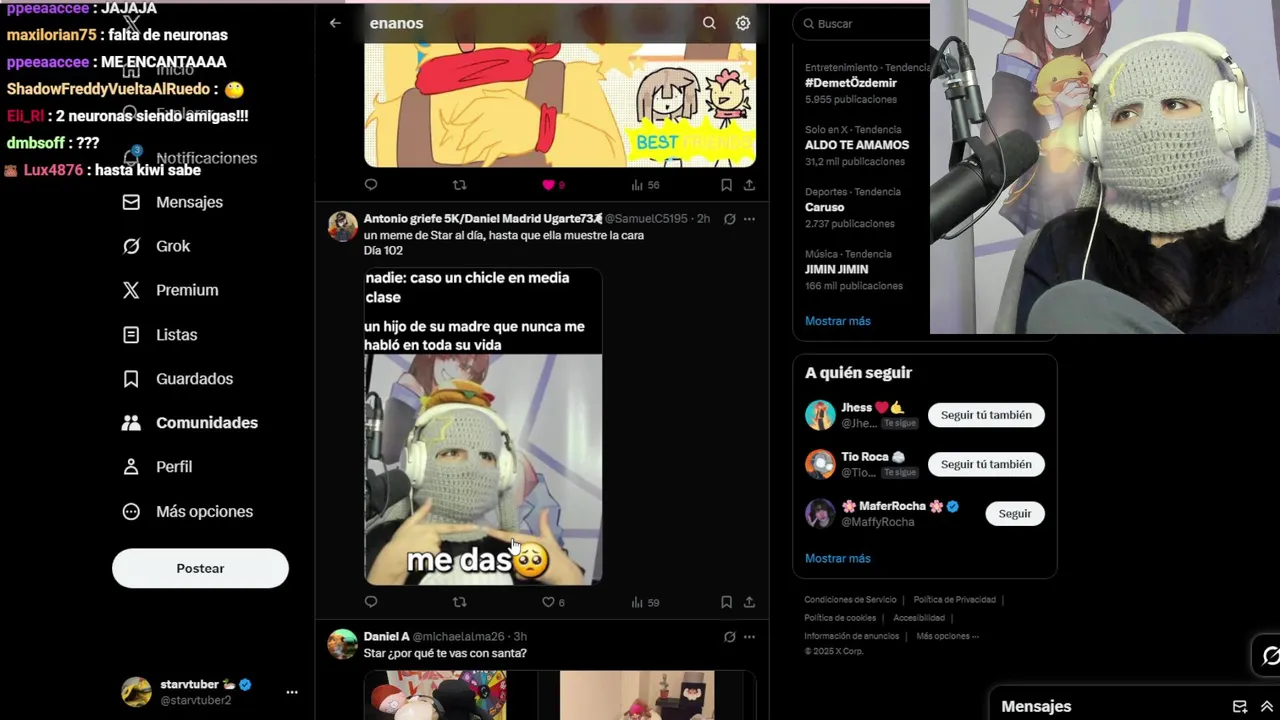Open Grok from the sidebar
Viewport: 1280px width, 720px height.
tap(172, 246)
